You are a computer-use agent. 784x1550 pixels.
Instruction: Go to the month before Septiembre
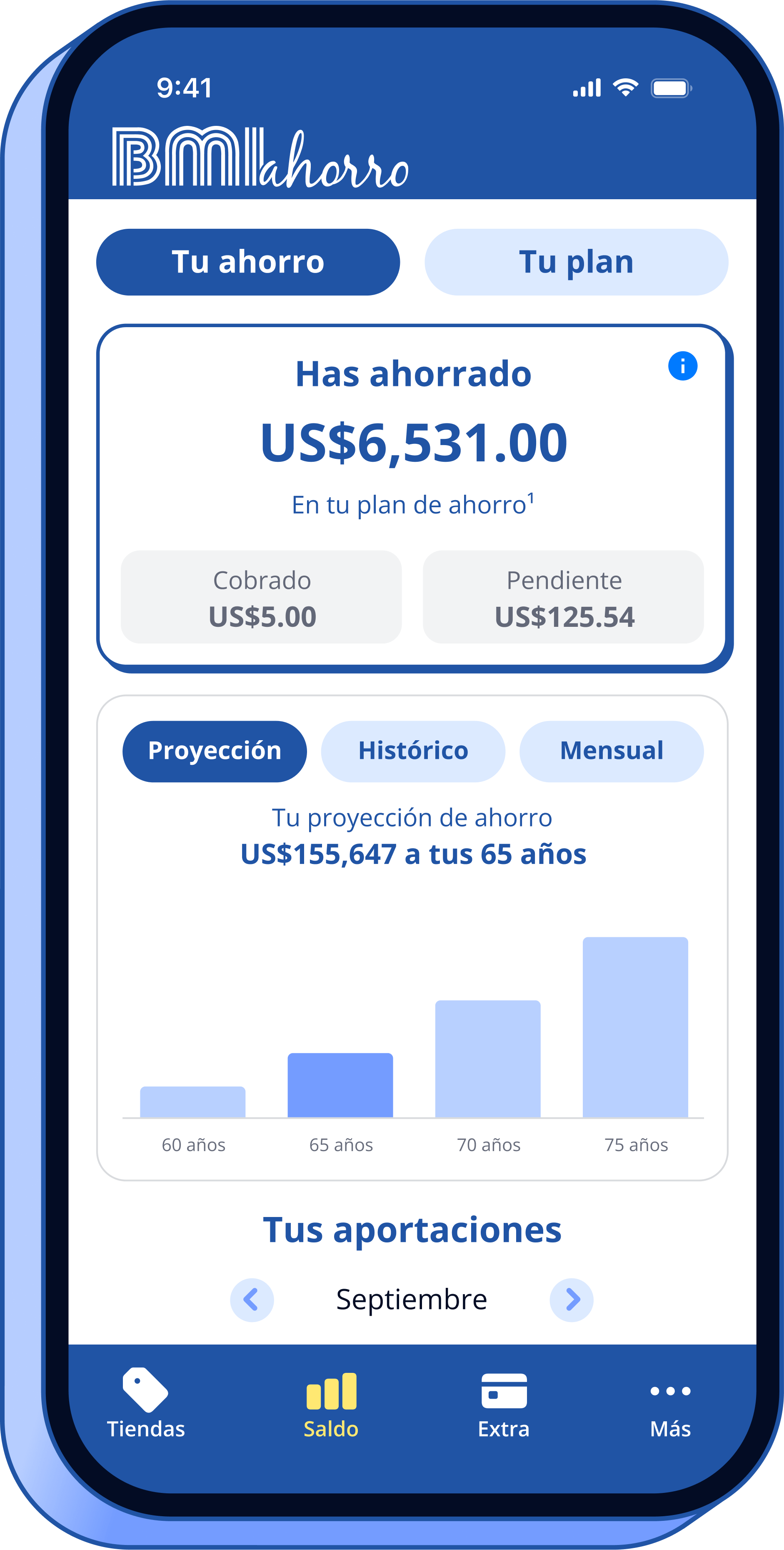click(x=252, y=1300)
